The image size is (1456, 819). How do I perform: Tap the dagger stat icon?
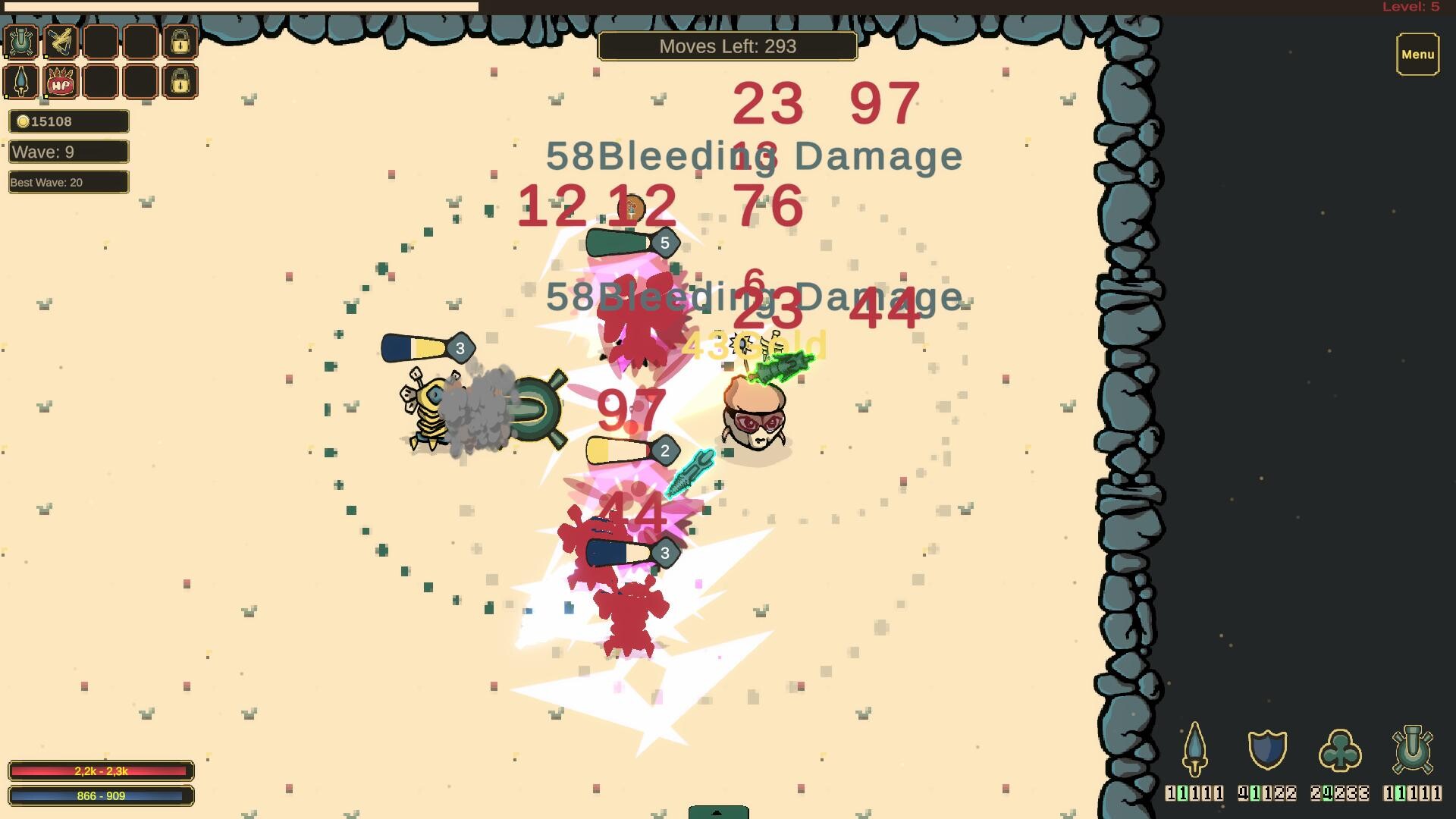pyautogui.click(x=1194, y=749)
